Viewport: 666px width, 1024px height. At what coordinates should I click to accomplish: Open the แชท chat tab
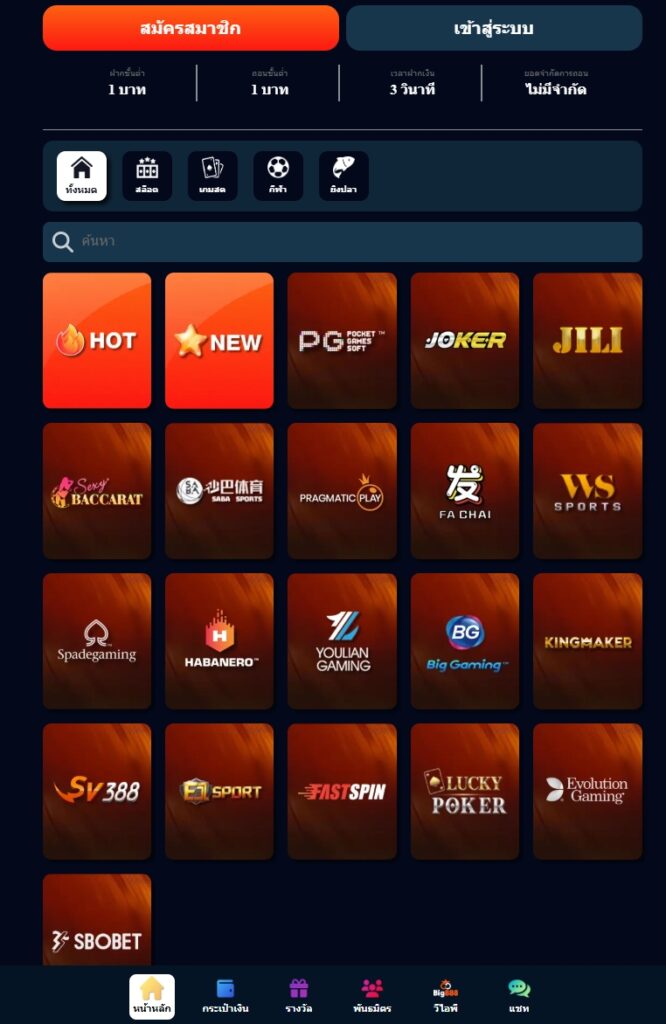tap(519, 996)
